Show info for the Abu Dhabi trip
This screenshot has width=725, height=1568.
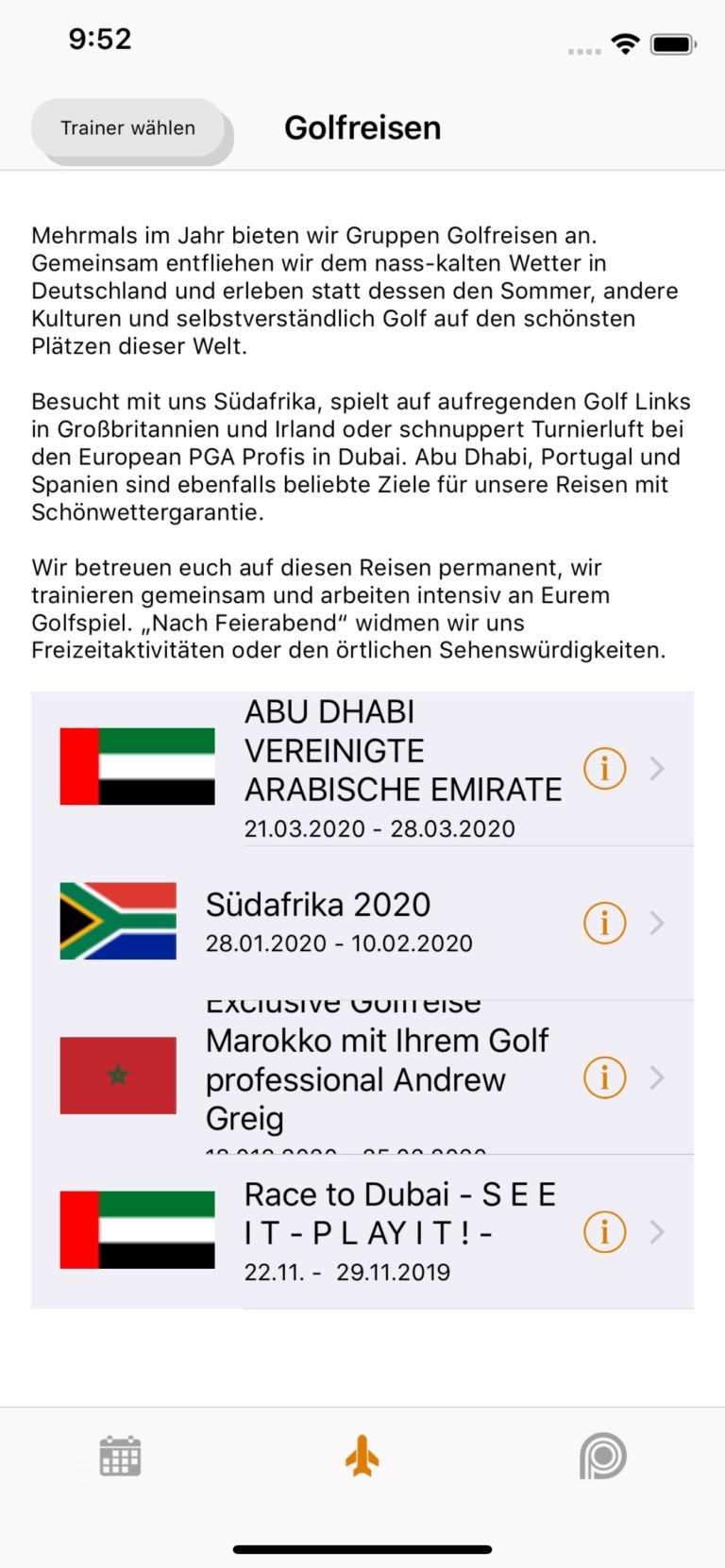tap(604, 768)
